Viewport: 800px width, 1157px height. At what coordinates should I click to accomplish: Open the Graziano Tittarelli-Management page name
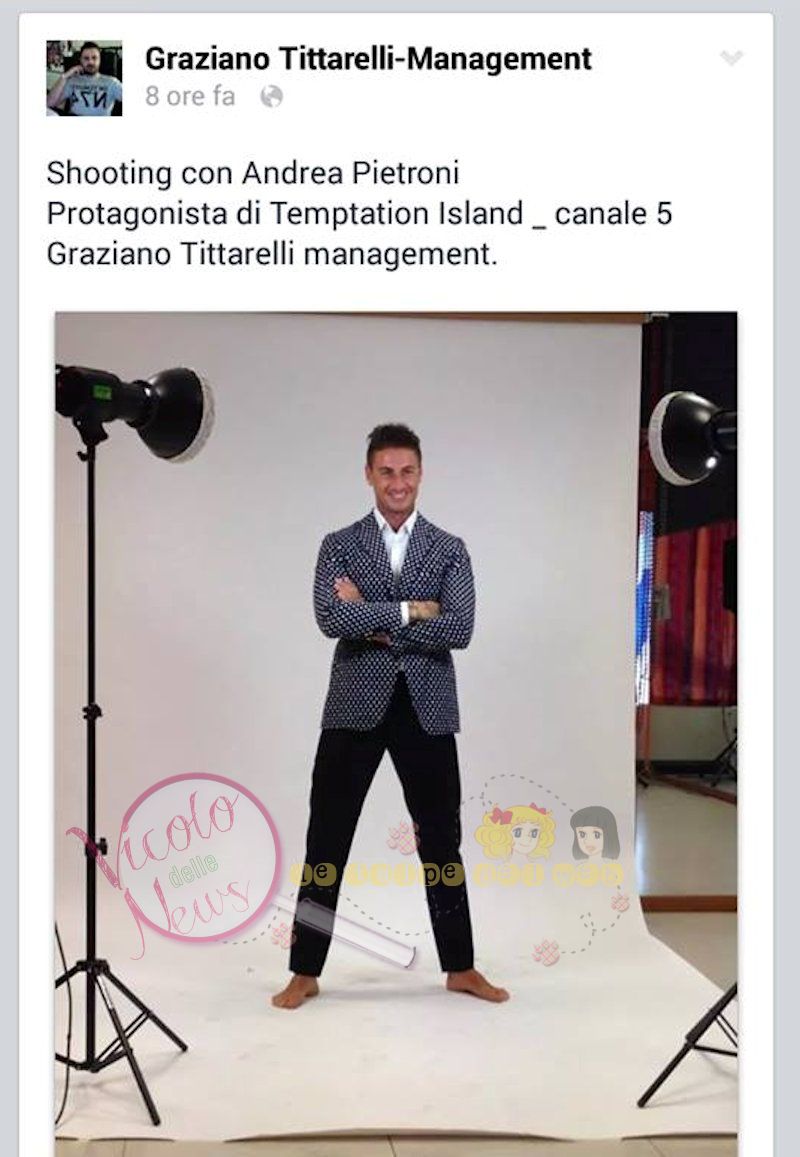(x=368, y=59)
